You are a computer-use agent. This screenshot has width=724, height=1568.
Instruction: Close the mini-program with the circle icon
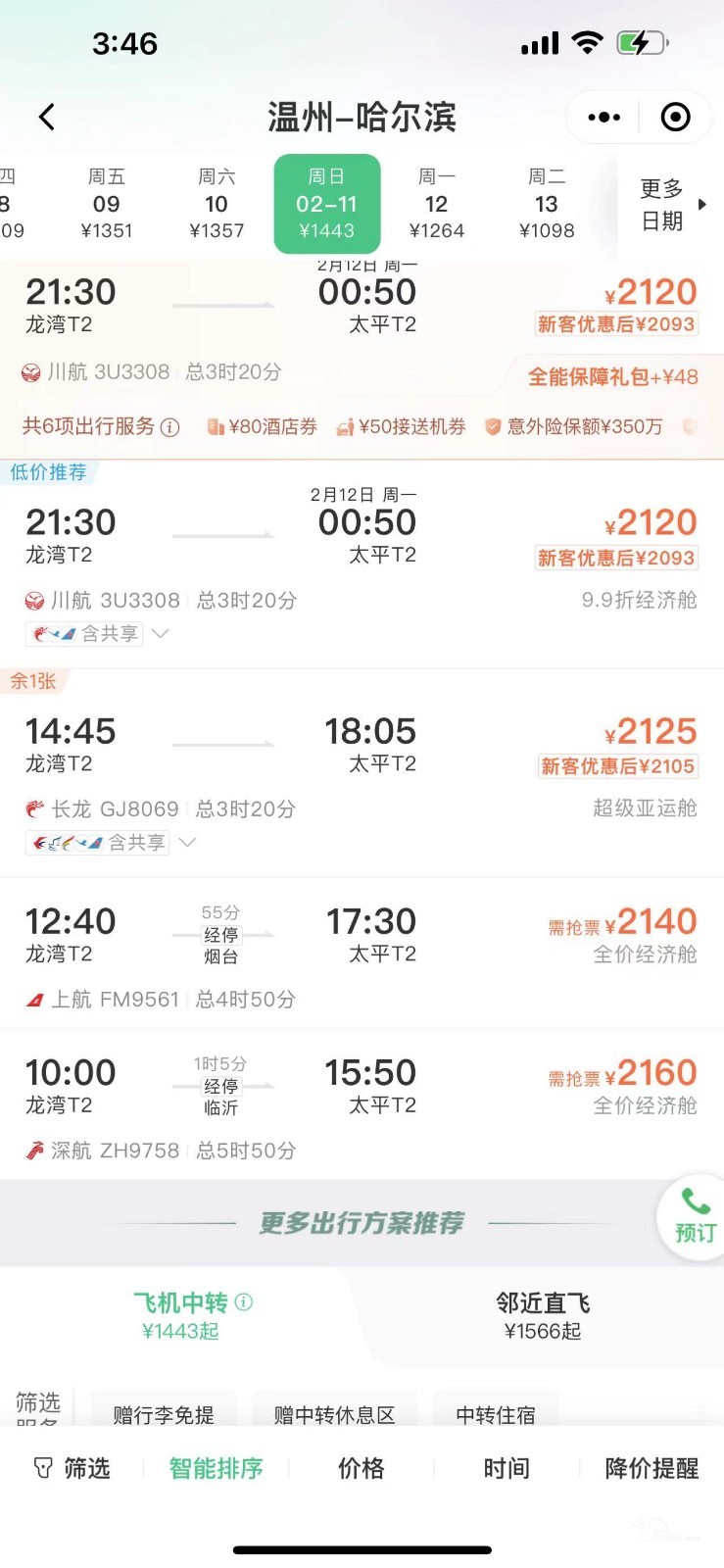coord(675,118)
